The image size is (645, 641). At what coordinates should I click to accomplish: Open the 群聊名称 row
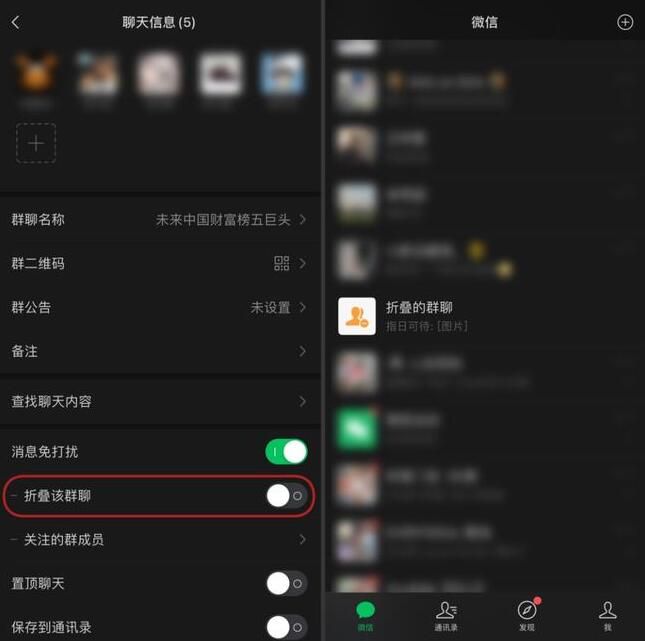coord(160,219)
